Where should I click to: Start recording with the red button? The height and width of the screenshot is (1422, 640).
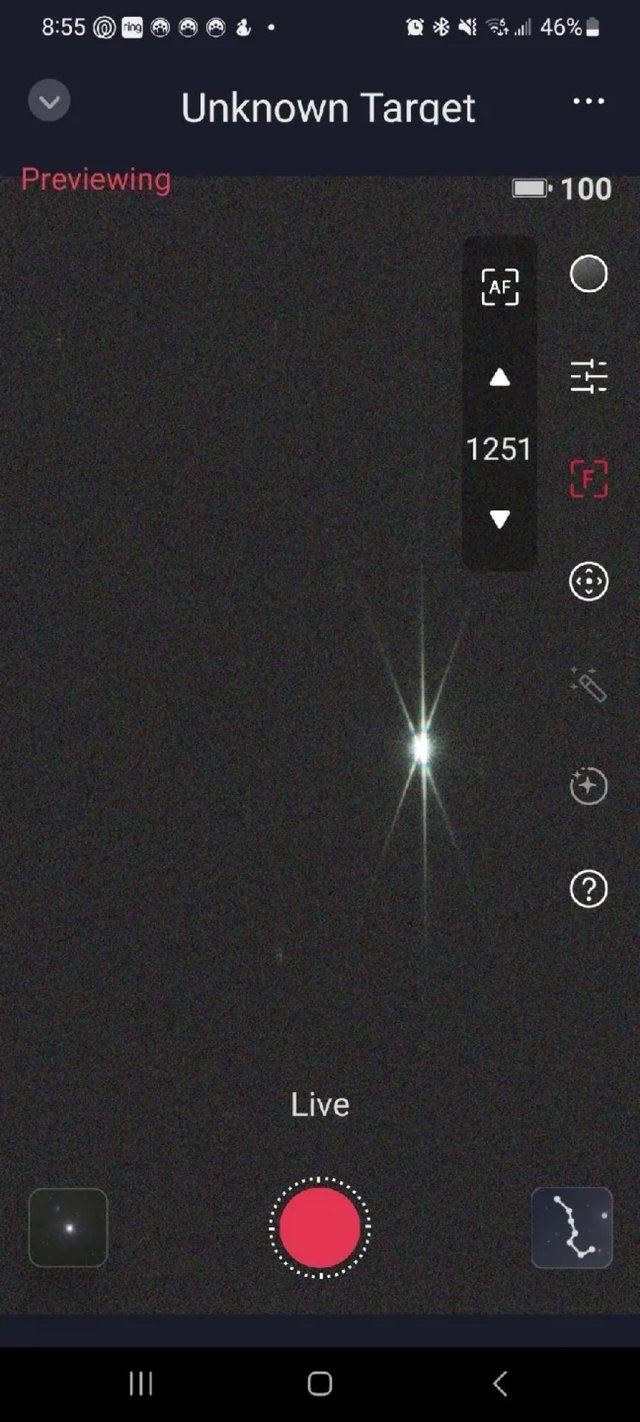click(320, 1228)
